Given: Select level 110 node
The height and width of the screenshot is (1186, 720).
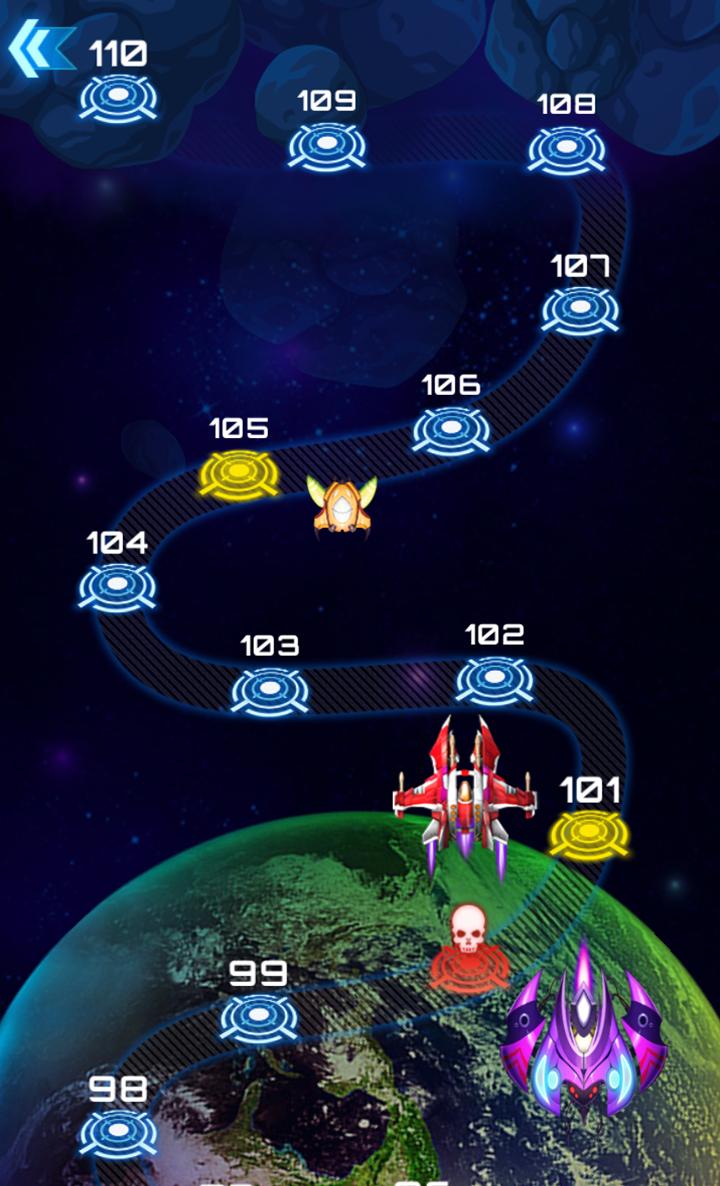Looking at the screenshot, I should pyautogui.click(x=118, y=98).
